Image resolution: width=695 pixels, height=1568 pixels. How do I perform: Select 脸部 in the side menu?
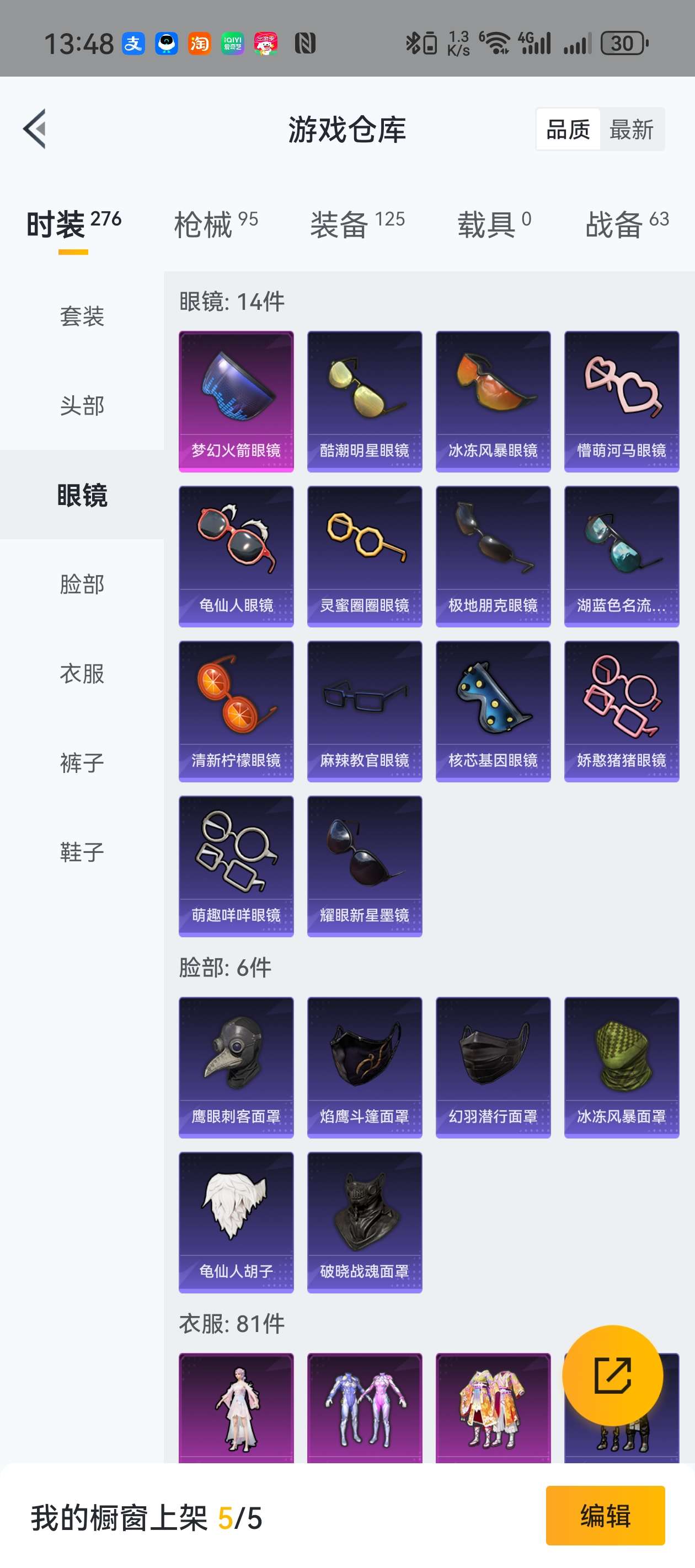click(x=82, y=584)
